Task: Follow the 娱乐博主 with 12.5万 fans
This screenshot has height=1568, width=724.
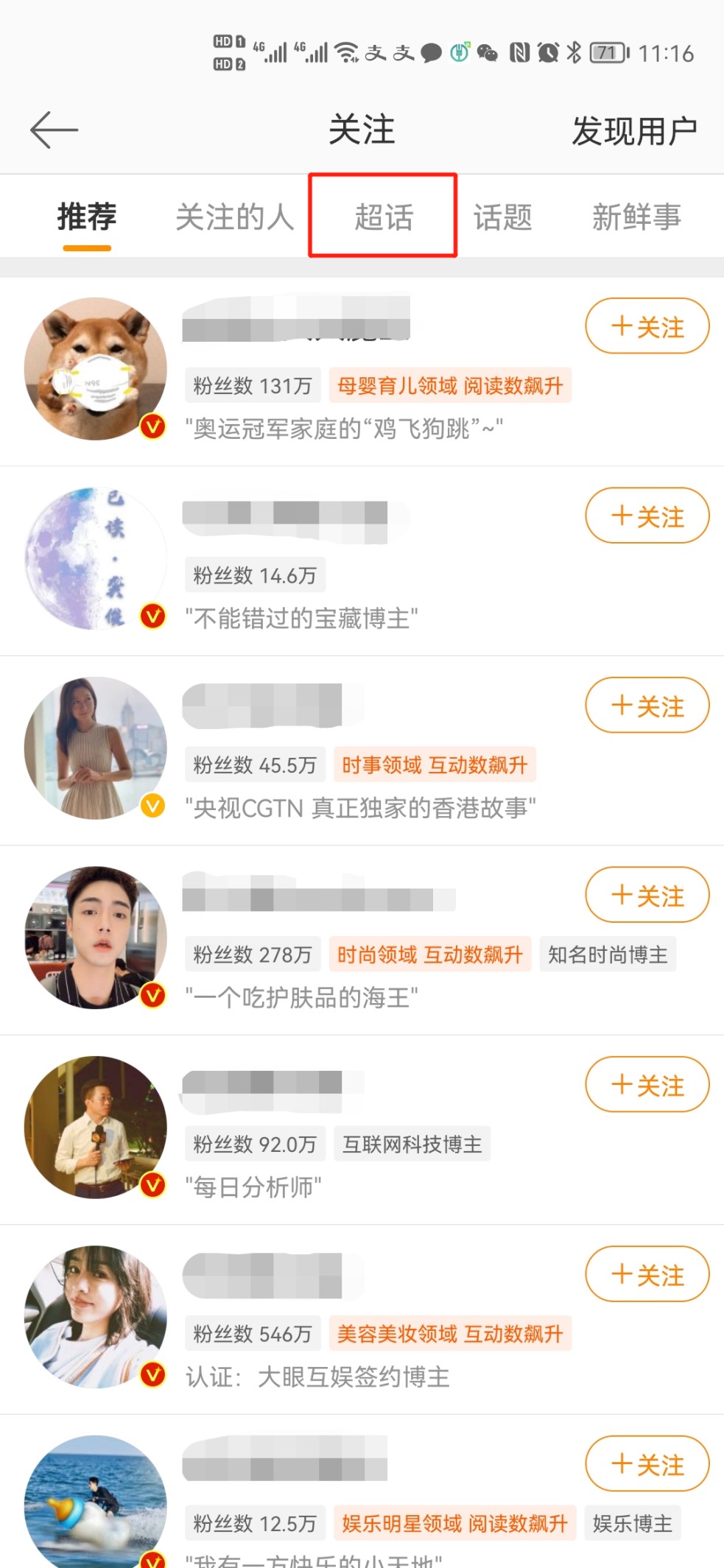Action: coord(647,1463)
